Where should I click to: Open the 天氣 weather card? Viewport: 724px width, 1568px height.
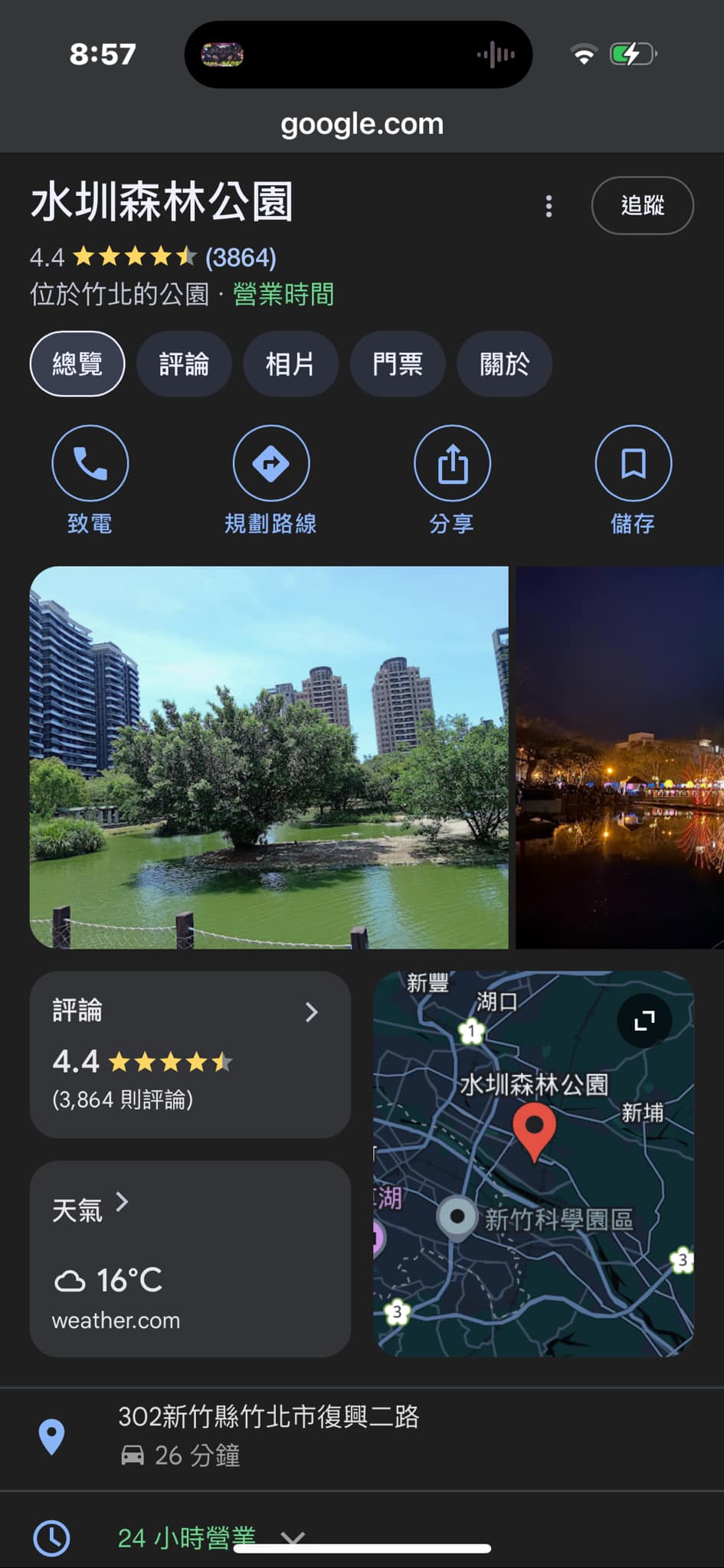190,1258
